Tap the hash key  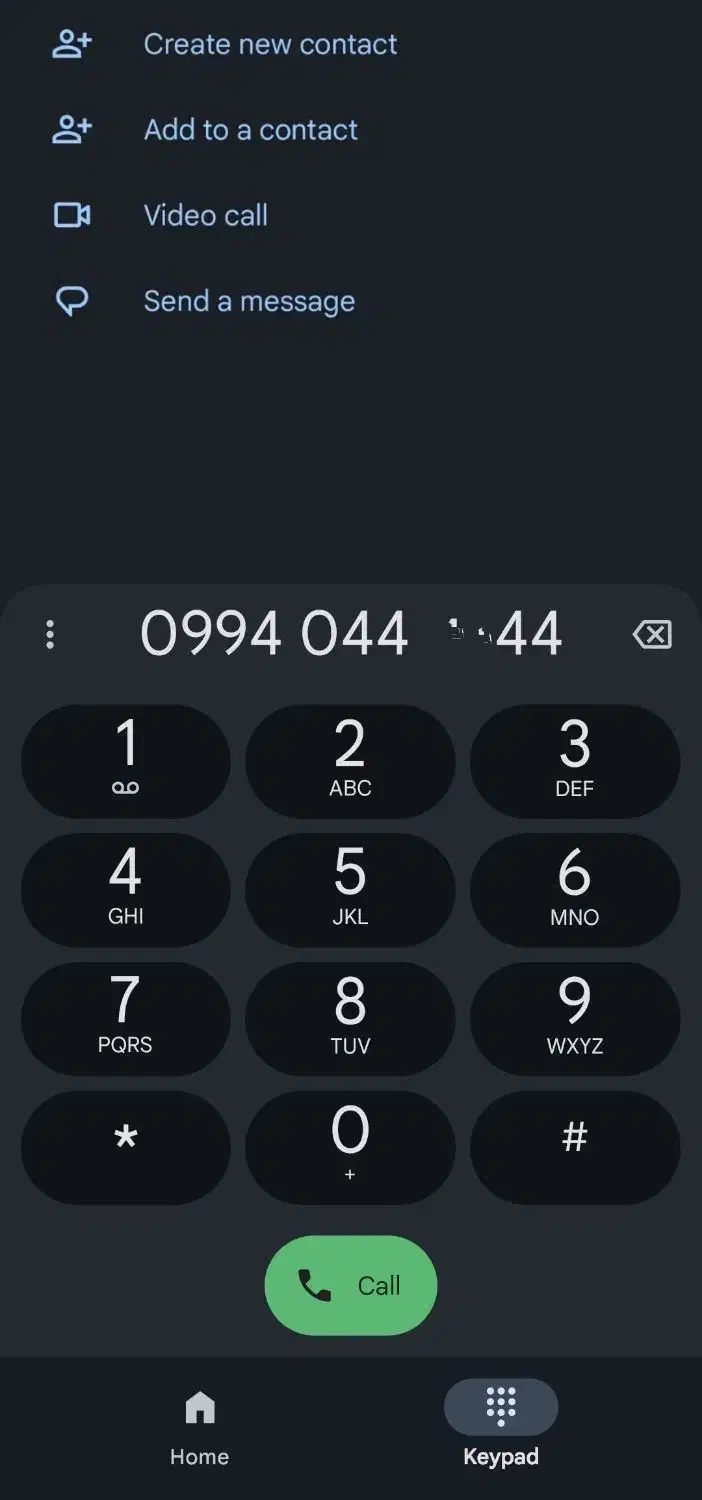point(575,1147)
